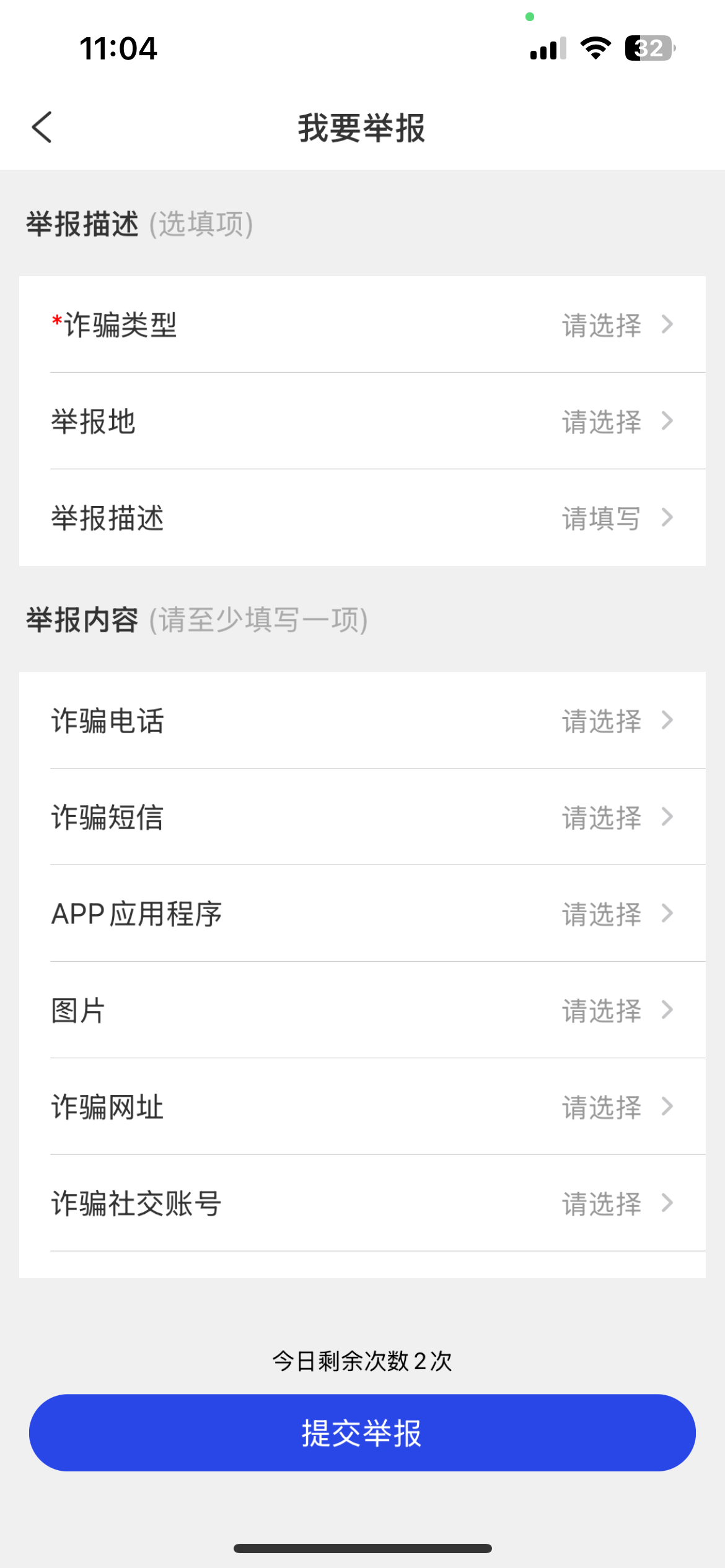Open the 诈骗电话 row
Image resolution: width=725 pixels, height=1568 pixels.
[x=362, y=721]
